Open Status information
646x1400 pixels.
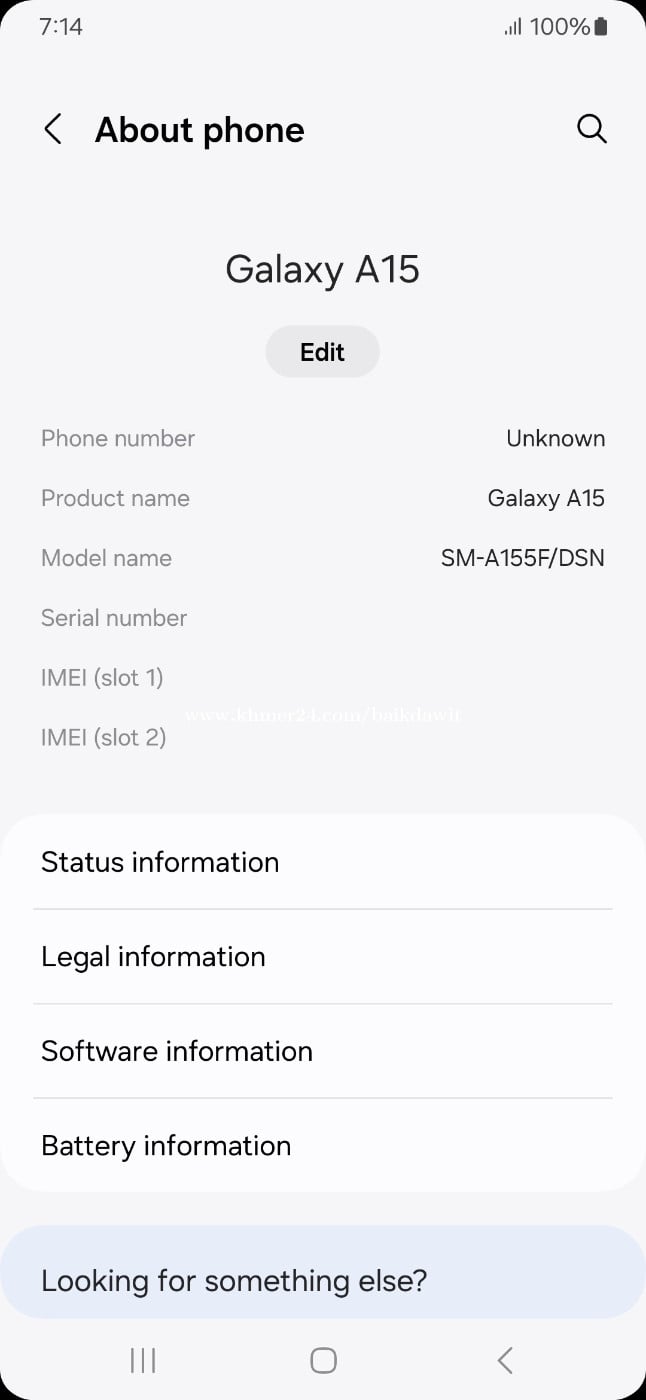[x=322, y=862]
